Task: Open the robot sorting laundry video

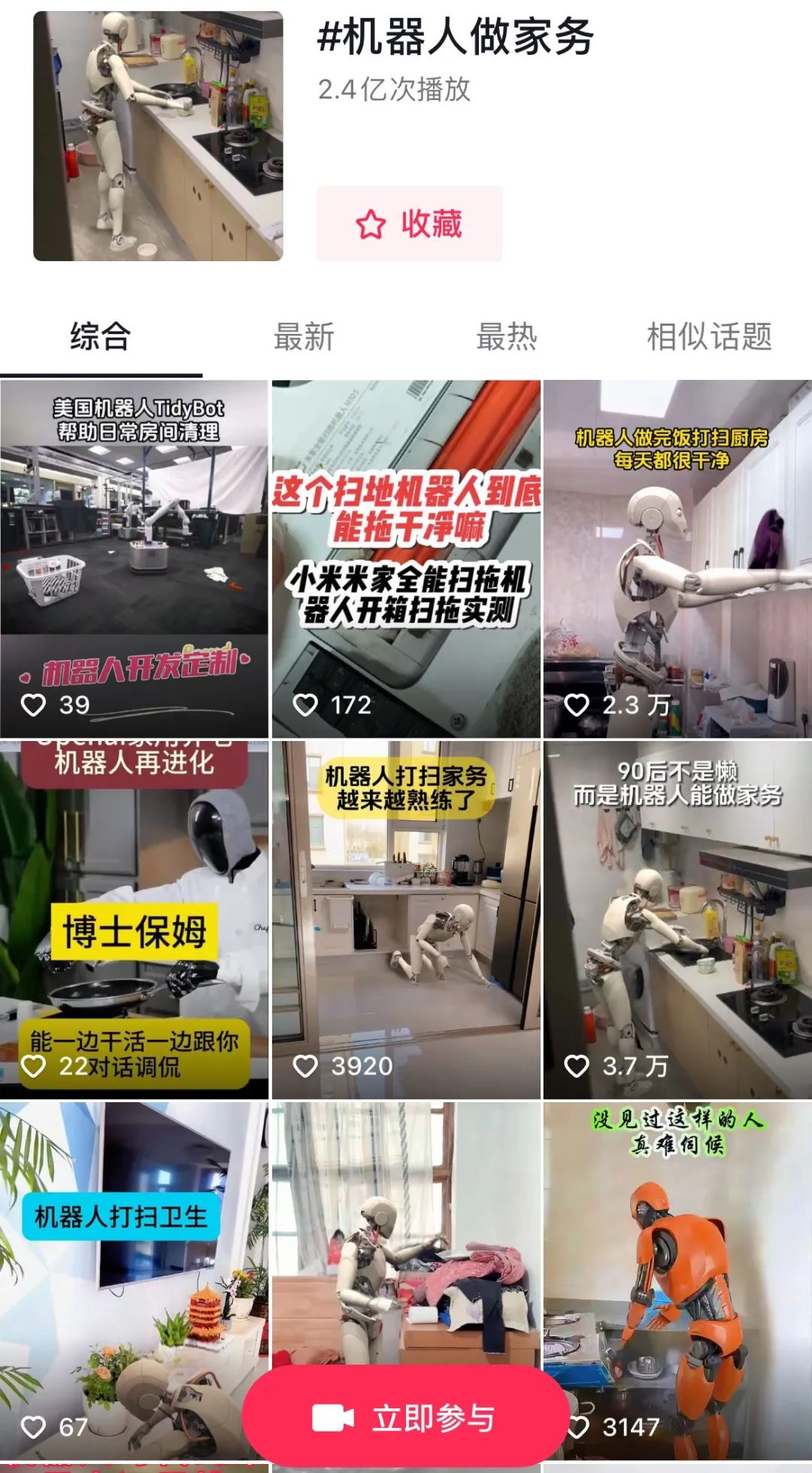Action: point(406,1234)
